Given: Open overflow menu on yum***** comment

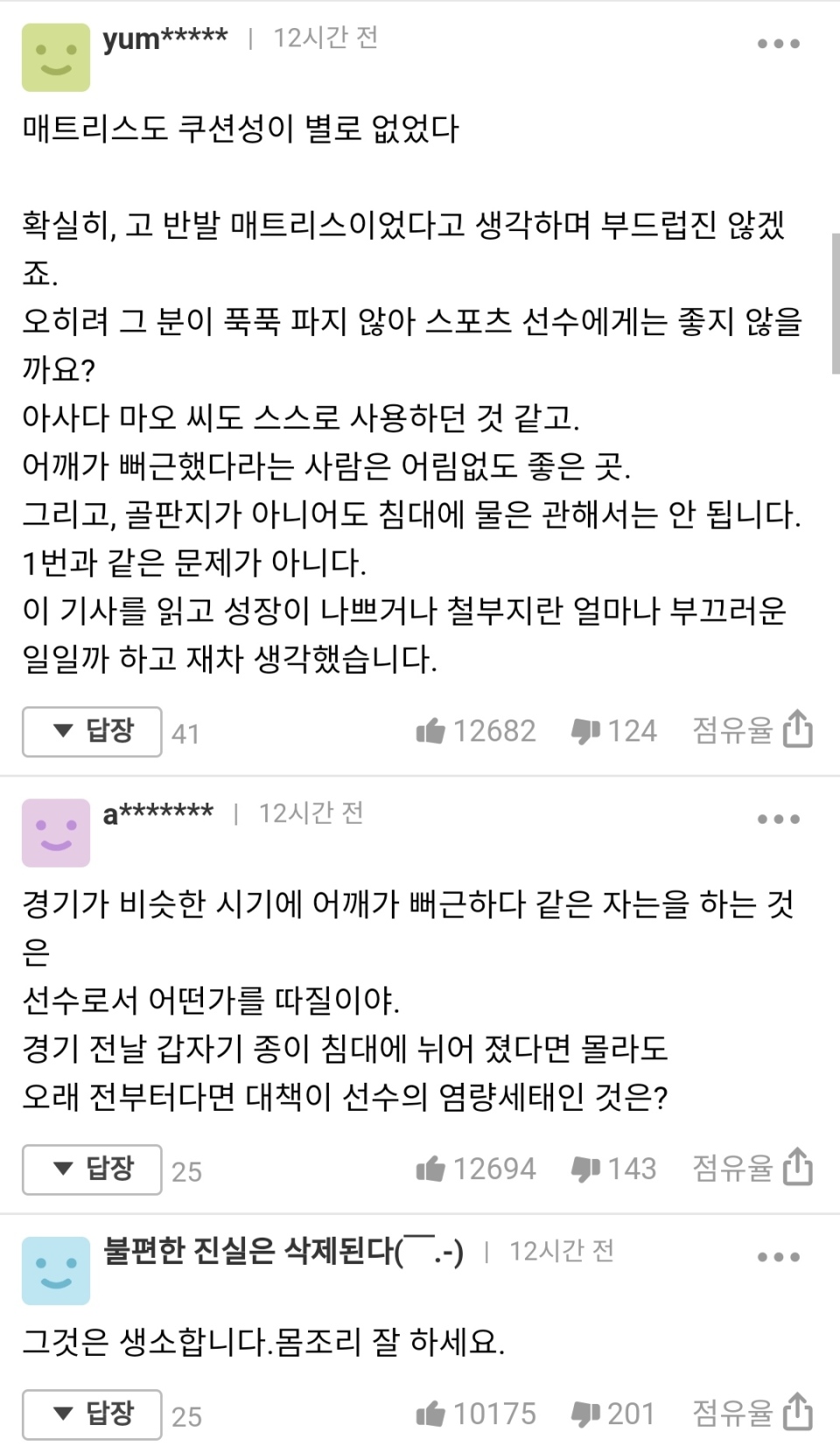Looking at the screenshot, I should (x=778, y=43).
